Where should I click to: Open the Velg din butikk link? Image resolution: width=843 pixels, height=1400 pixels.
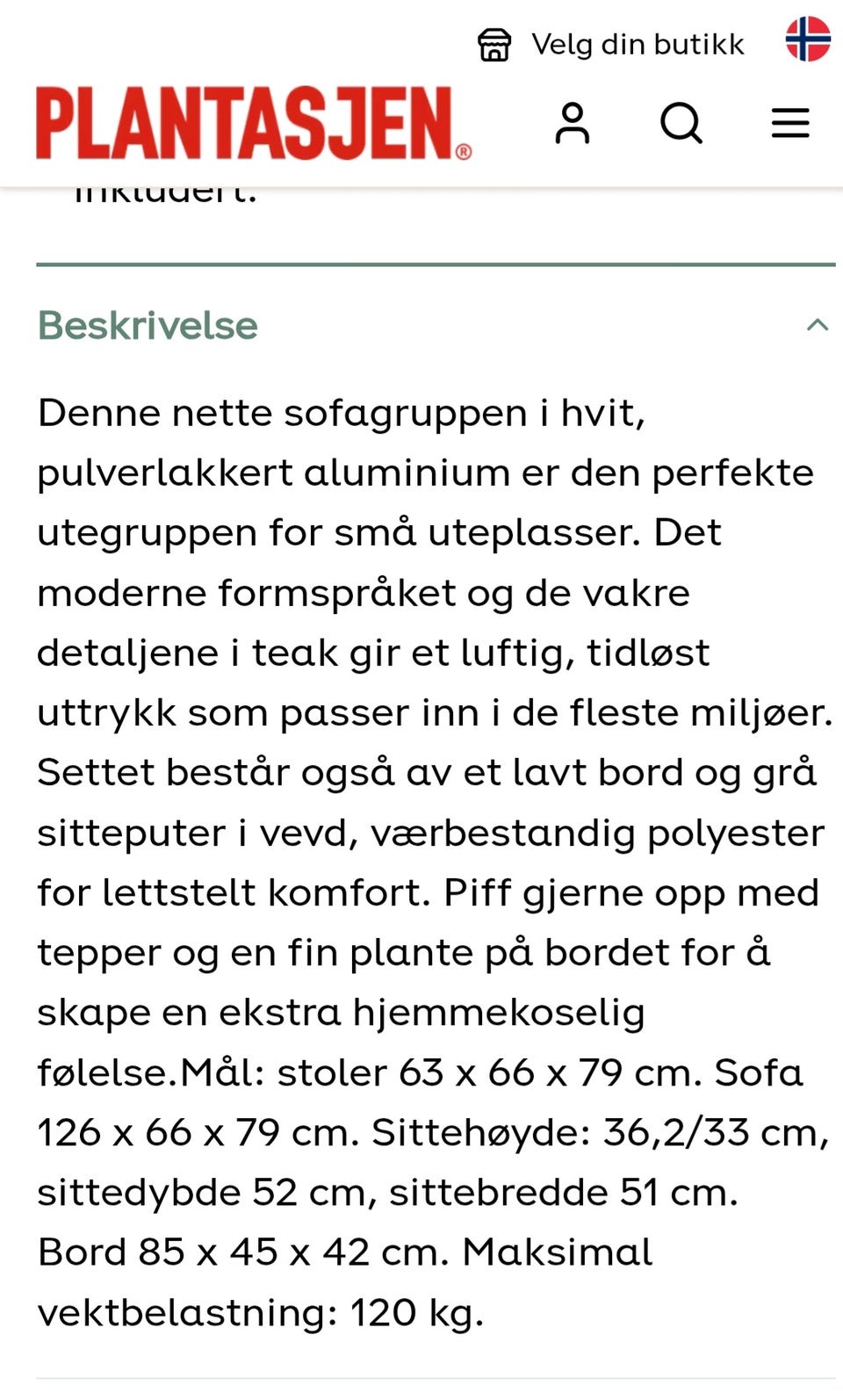click(x=638, y=44)
